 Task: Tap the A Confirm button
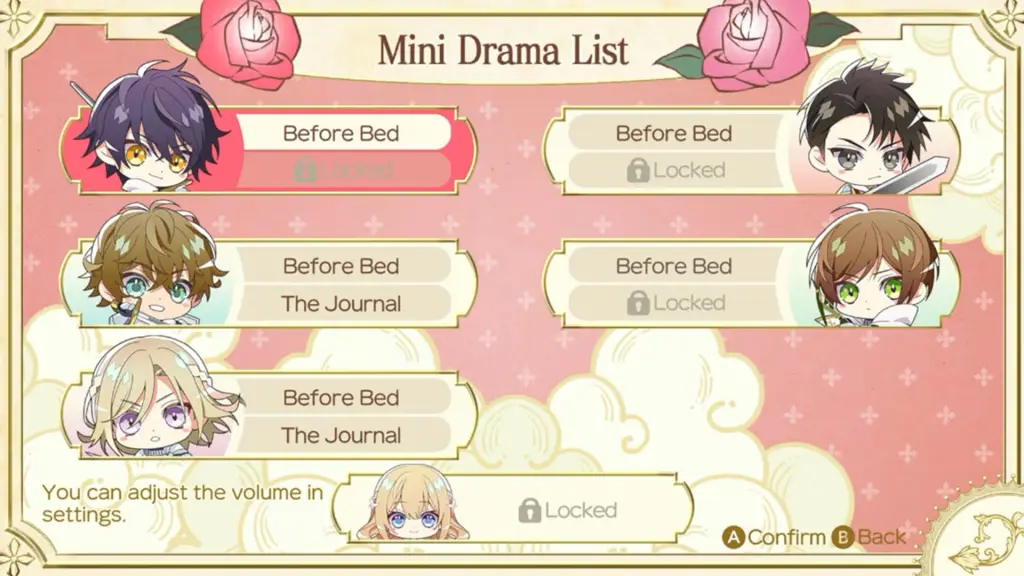tap(775, 538)
